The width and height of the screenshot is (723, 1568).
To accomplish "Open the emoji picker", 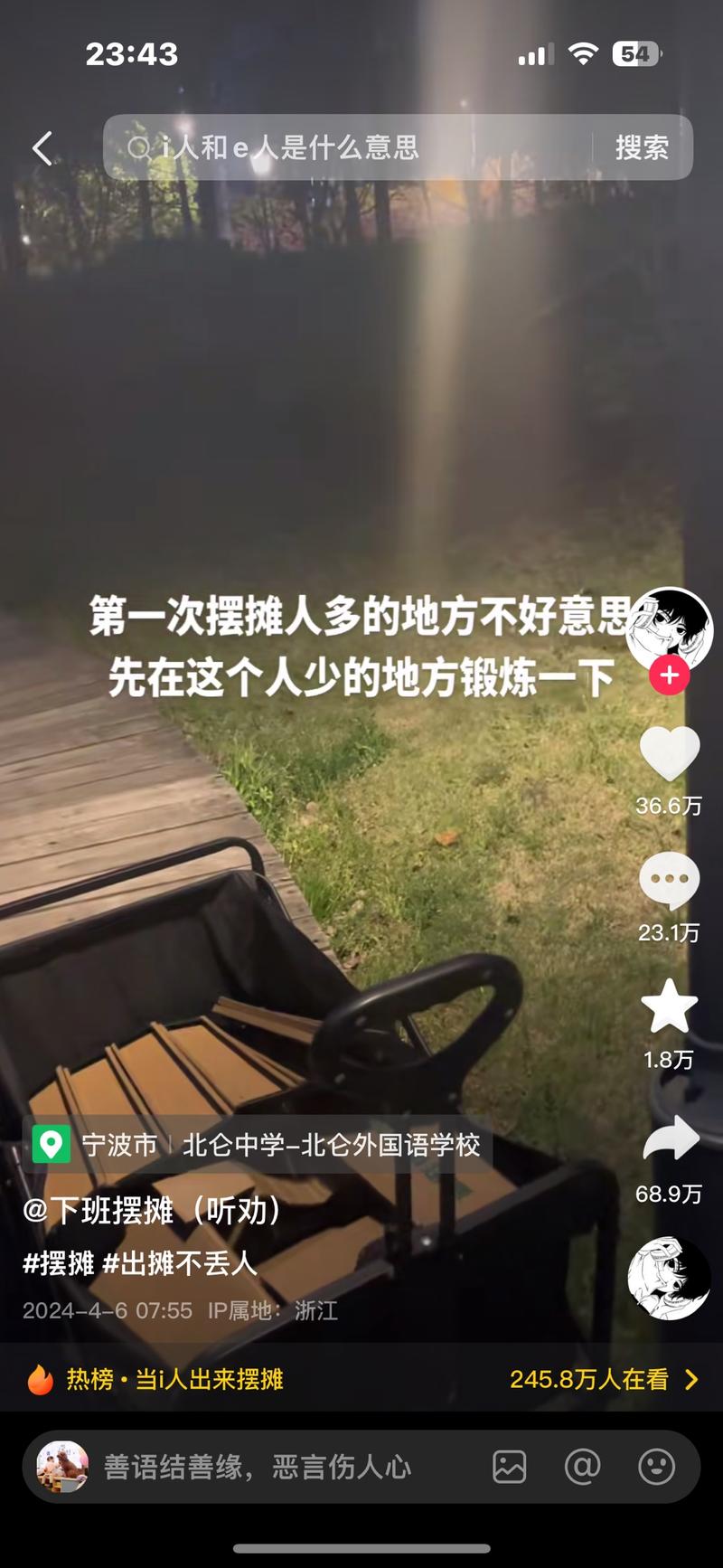I will [x=656, y=1466].
